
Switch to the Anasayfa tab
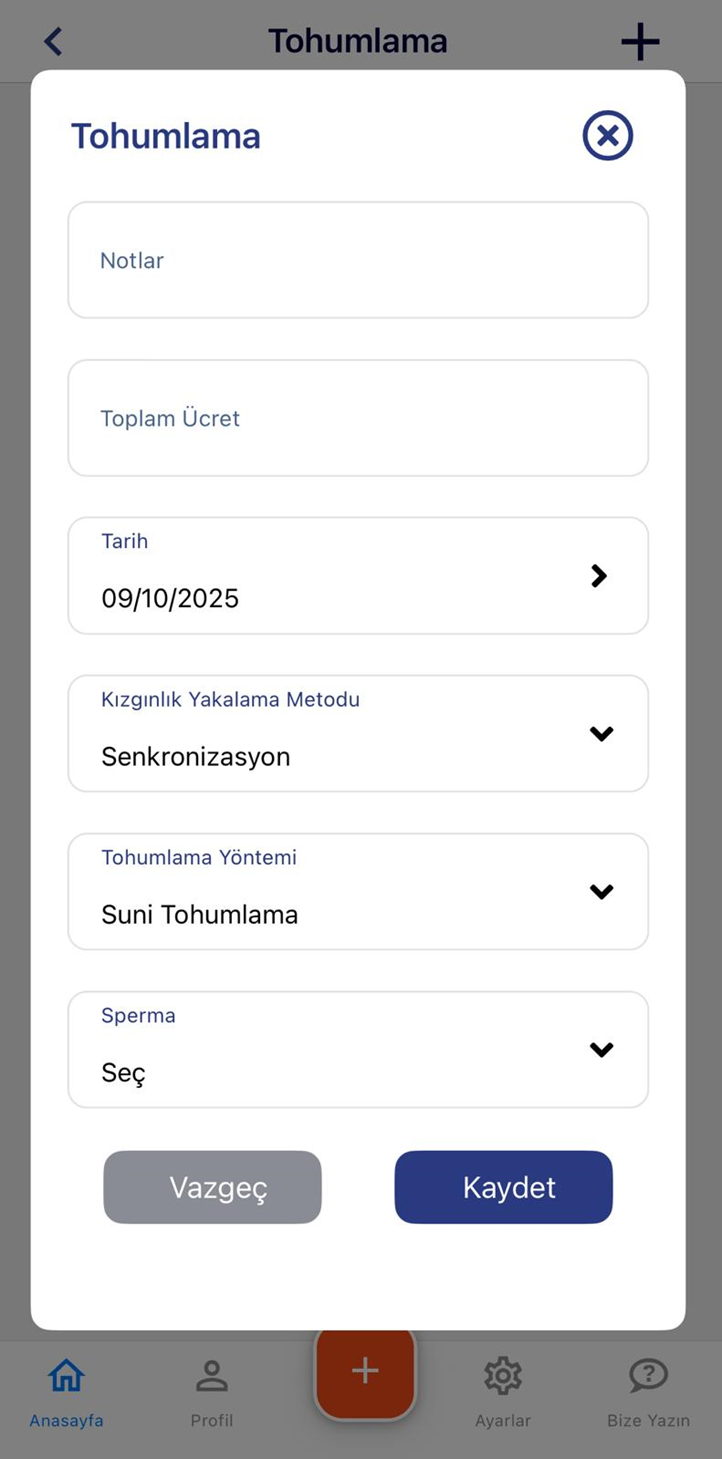[x=66, y=1392]
